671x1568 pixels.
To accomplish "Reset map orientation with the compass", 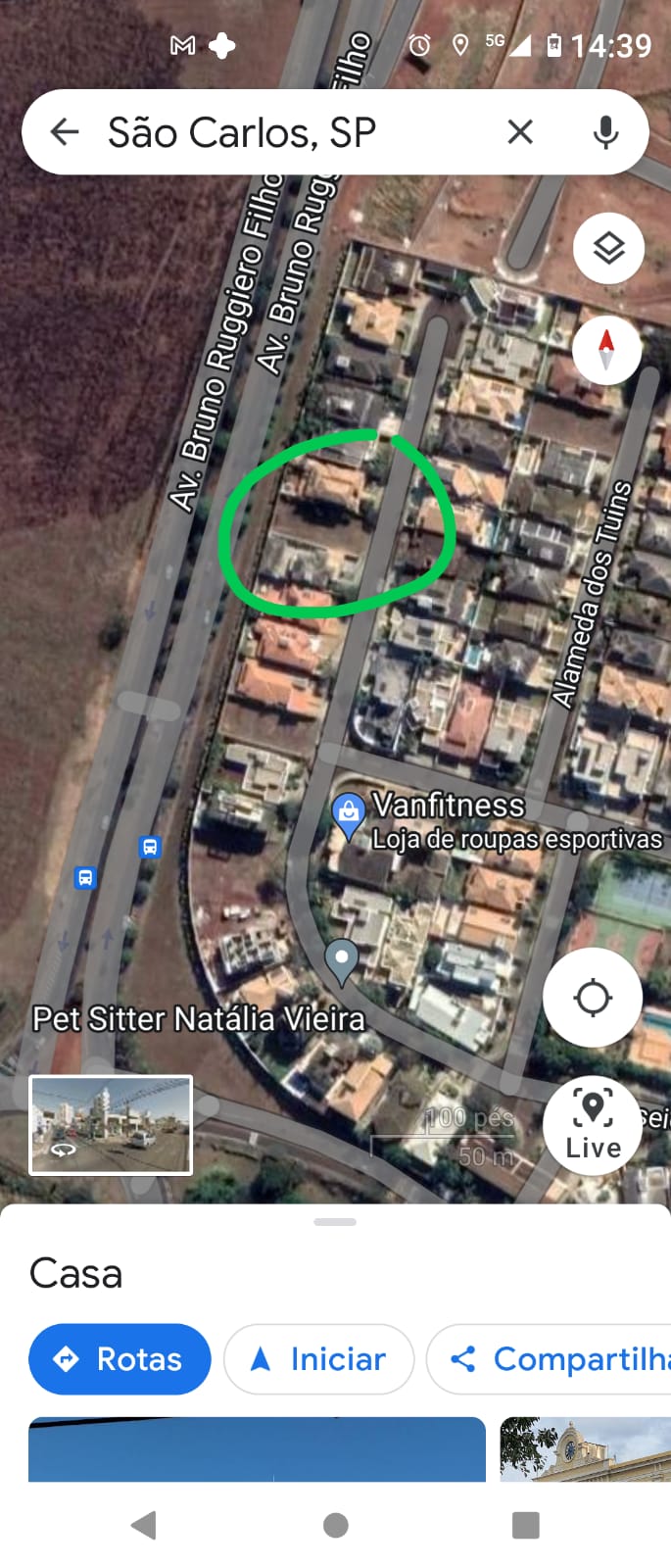I will [606, 350].
